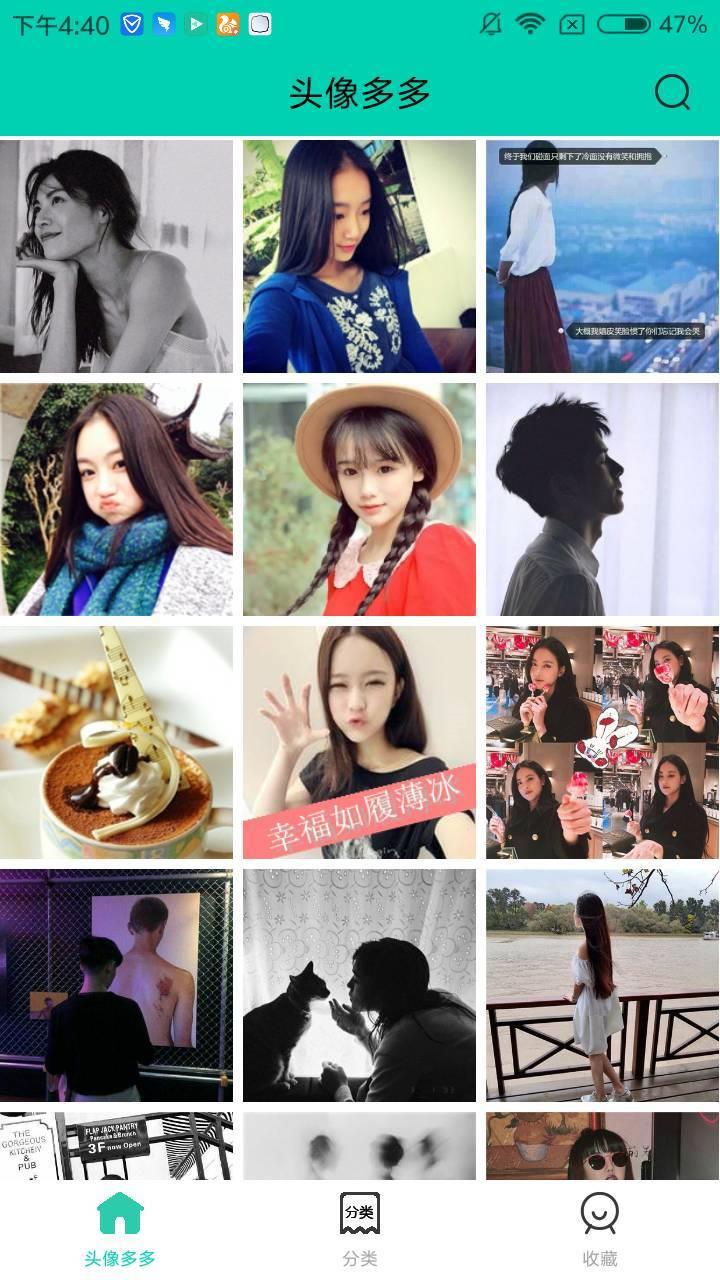View the girl in white dress by lake
Viewport: 720px width, 1280px height.
602,985
